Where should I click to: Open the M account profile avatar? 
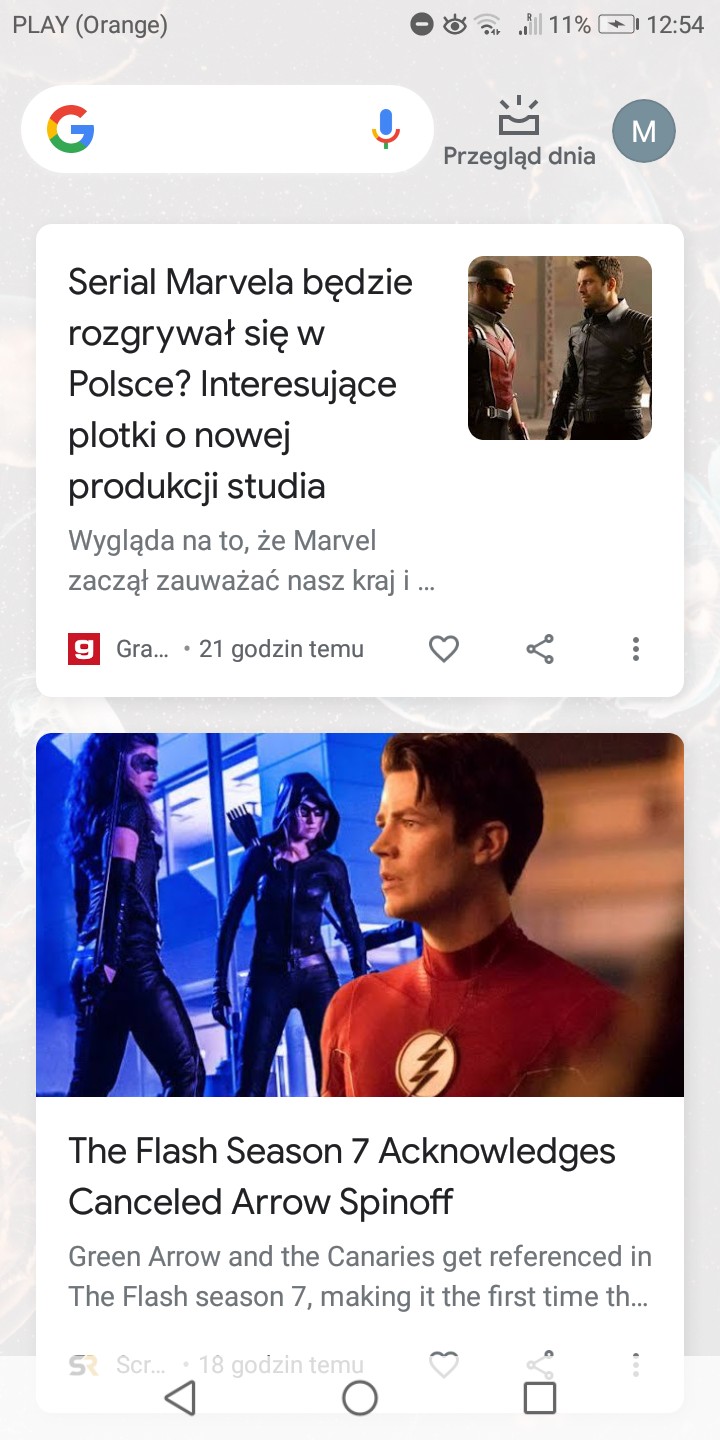(643, 131)
